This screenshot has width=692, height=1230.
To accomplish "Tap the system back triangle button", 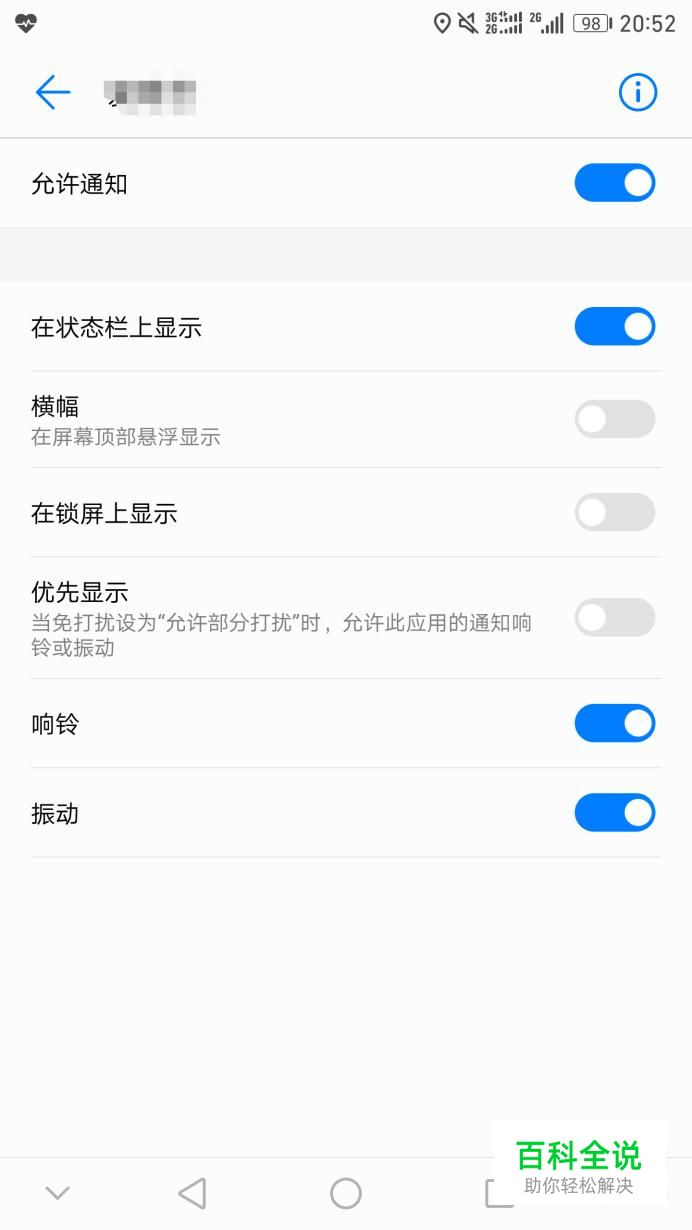I will [191, 1193].
